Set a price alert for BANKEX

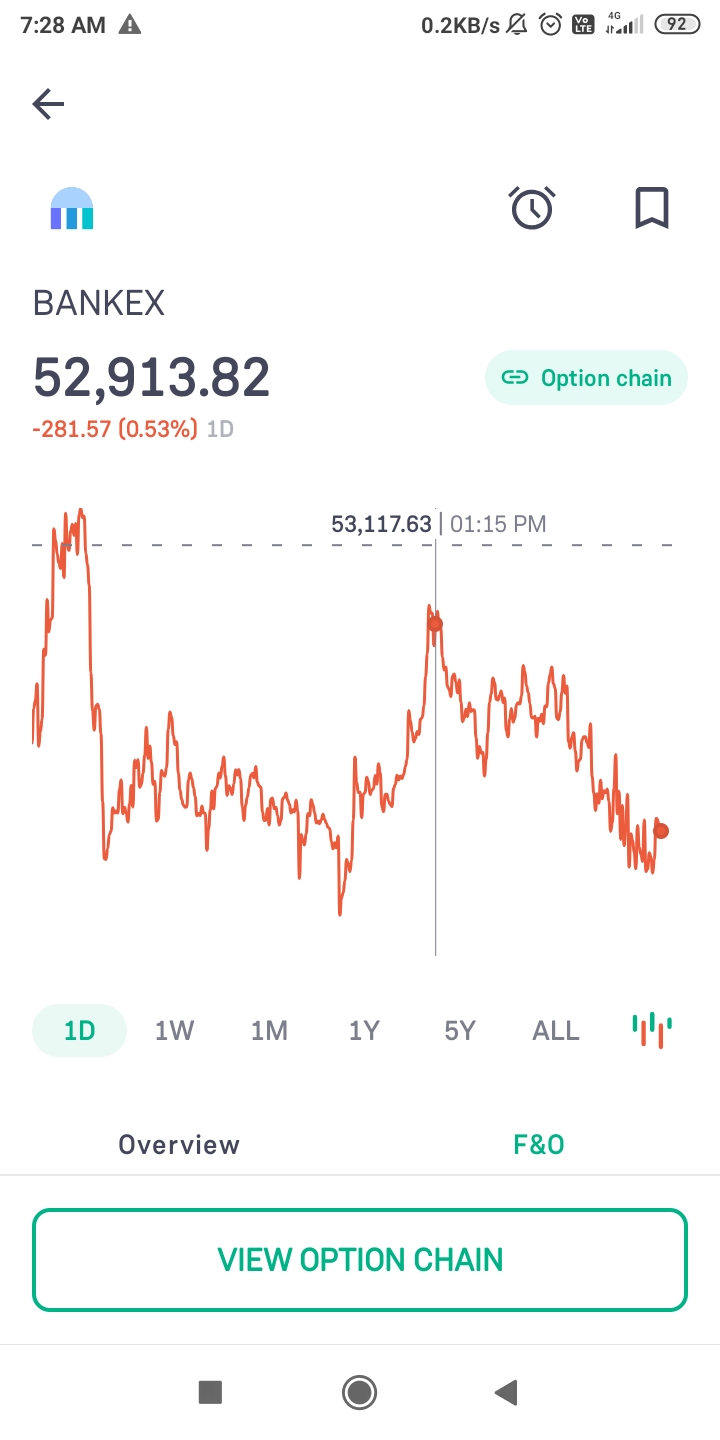[532, 209]
